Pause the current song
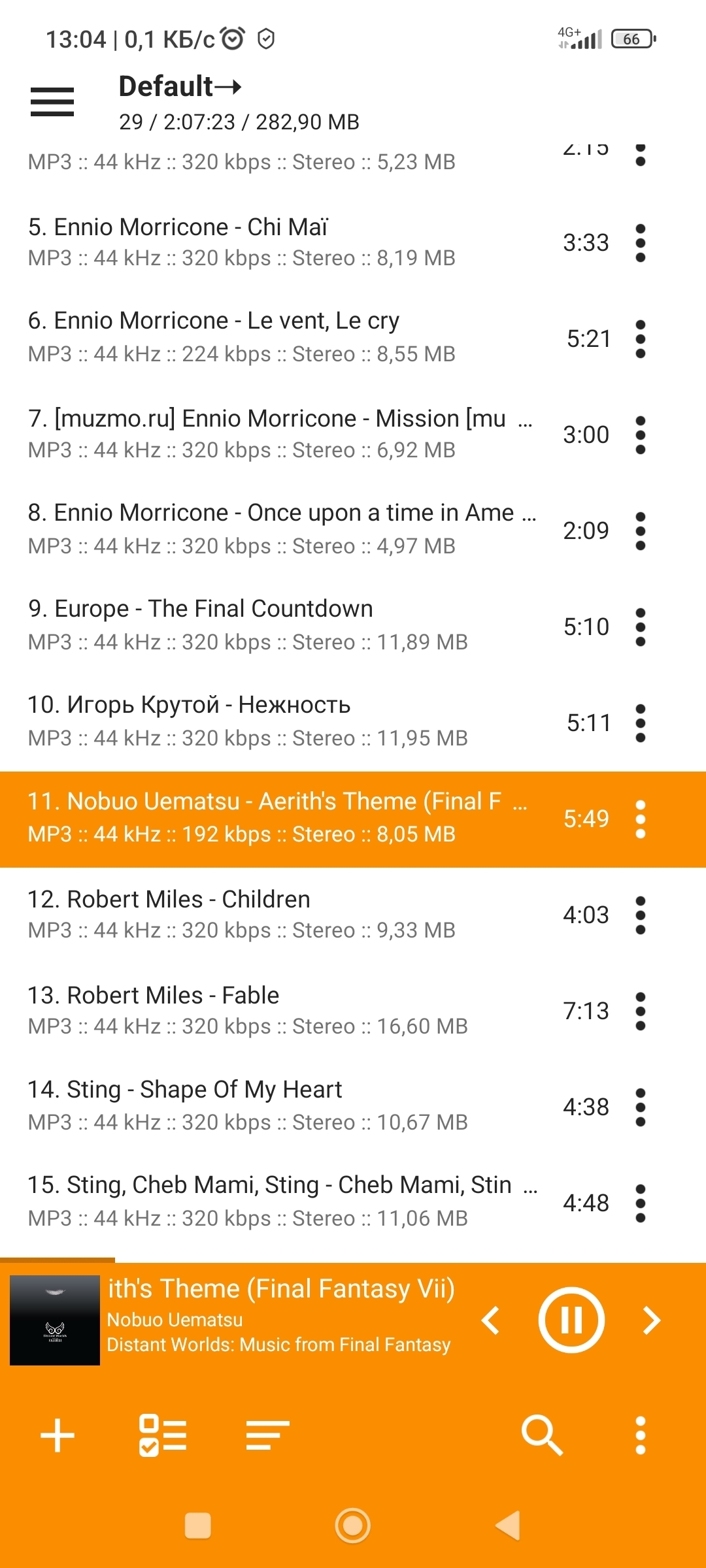This screenshot has height=1568, width=706. tap(571, 1320)
